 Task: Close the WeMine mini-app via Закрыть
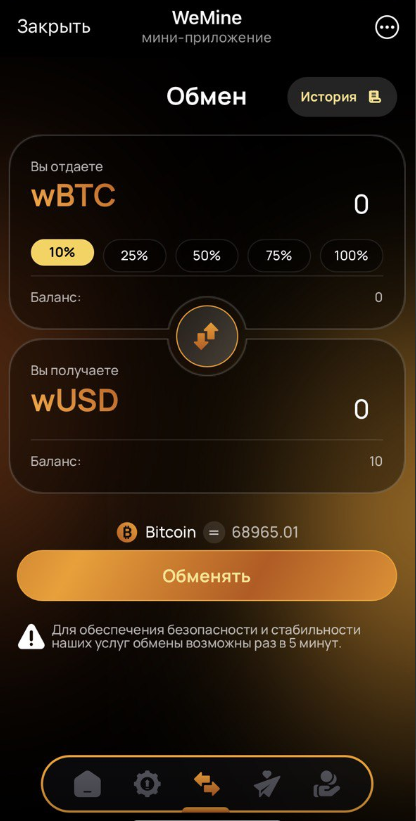(x=54, y=27)
